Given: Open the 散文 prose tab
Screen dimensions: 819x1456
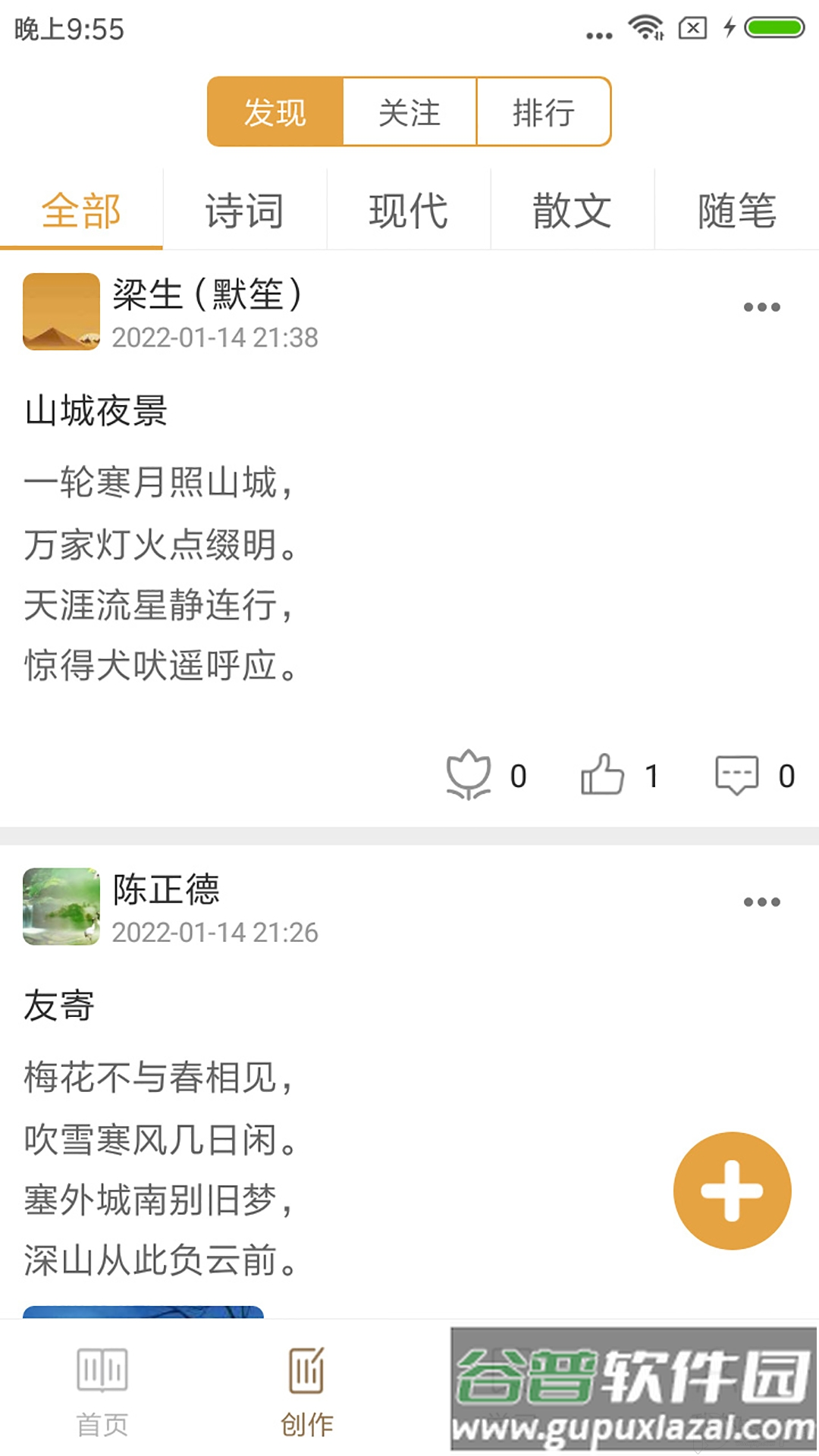Looking at the screenshot, I should (573, 212).
